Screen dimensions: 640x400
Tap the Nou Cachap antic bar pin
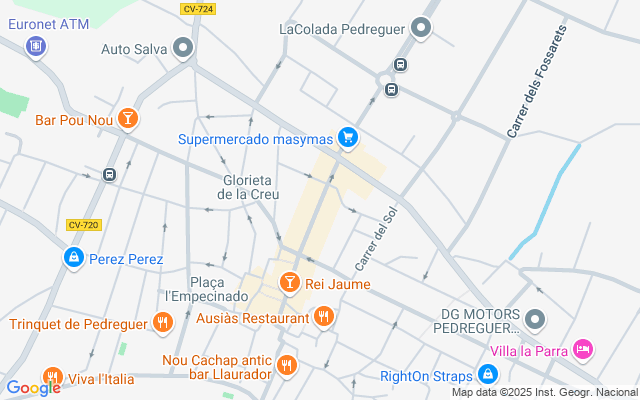(287, 365)
